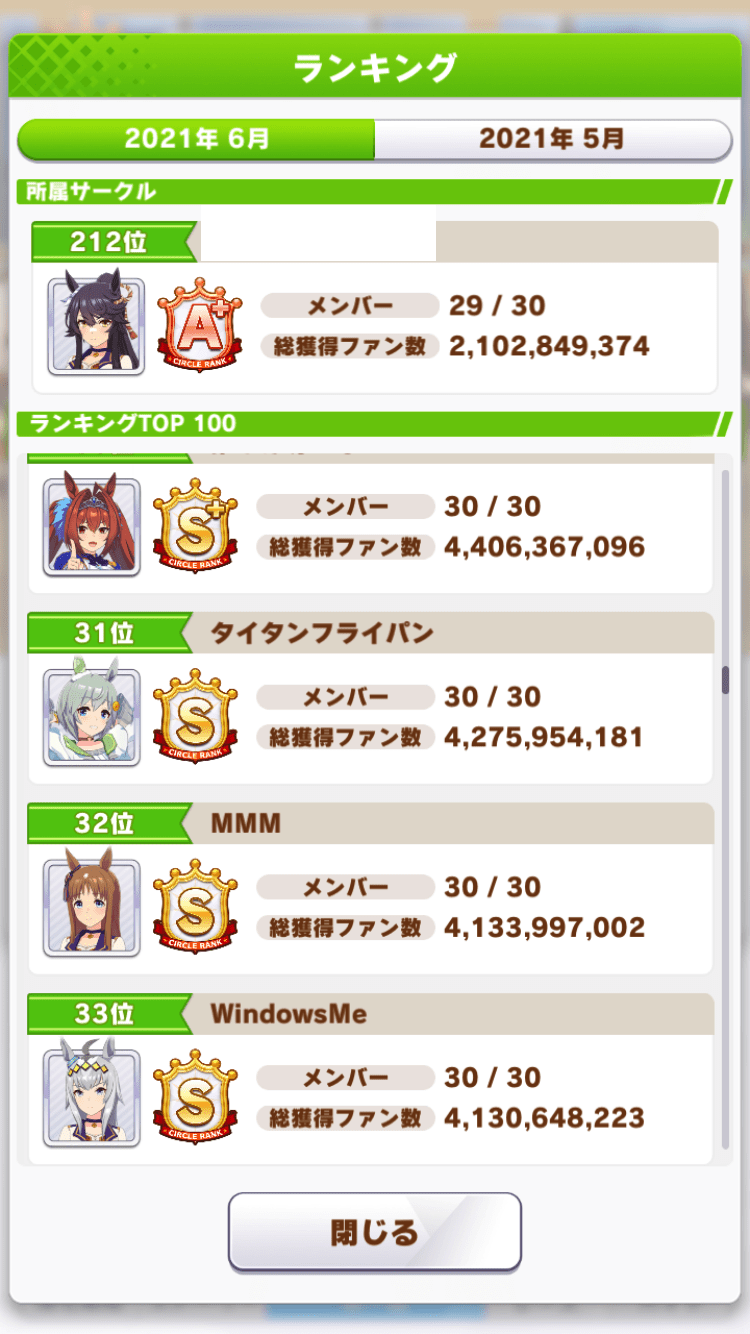Image resolution: width=750 pixels, height=1334 pixels.
Task: Open your own circle ranked 212位
Action: pyautogui.click(x=374, y=308)
